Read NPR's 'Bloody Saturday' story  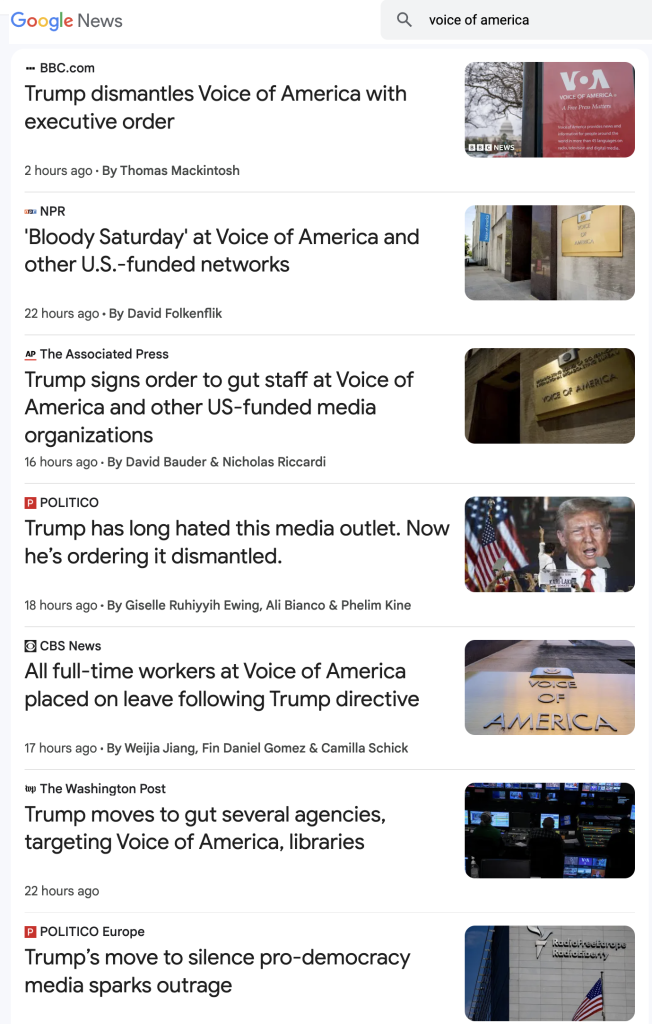click(x=221, y=251)
